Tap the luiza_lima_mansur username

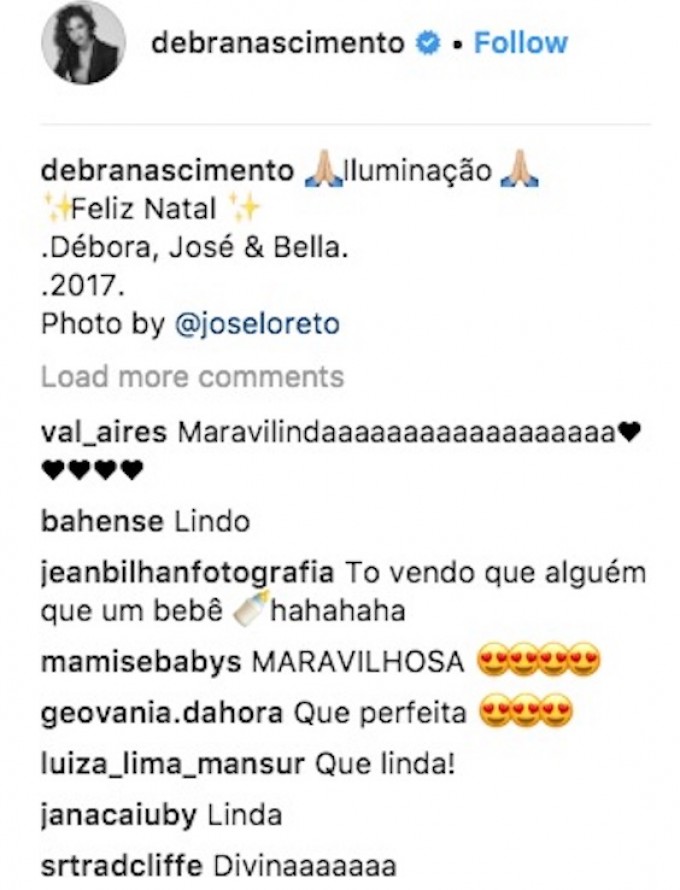tap(173, 765)
